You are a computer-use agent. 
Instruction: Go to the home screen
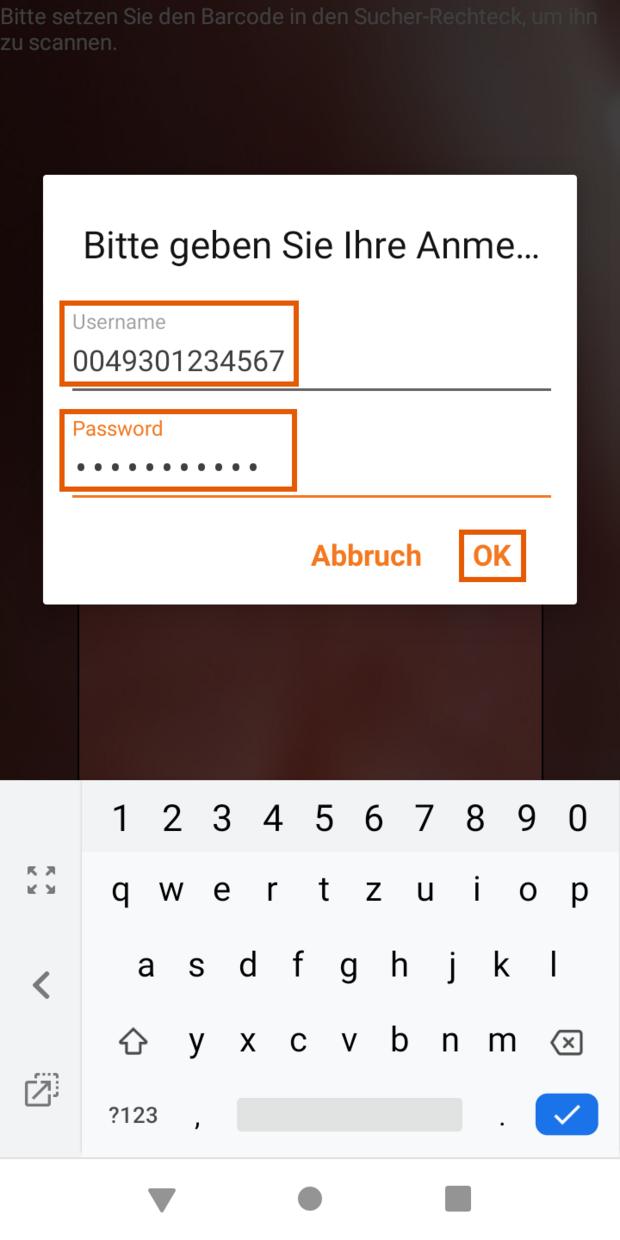click(310, 1199)
